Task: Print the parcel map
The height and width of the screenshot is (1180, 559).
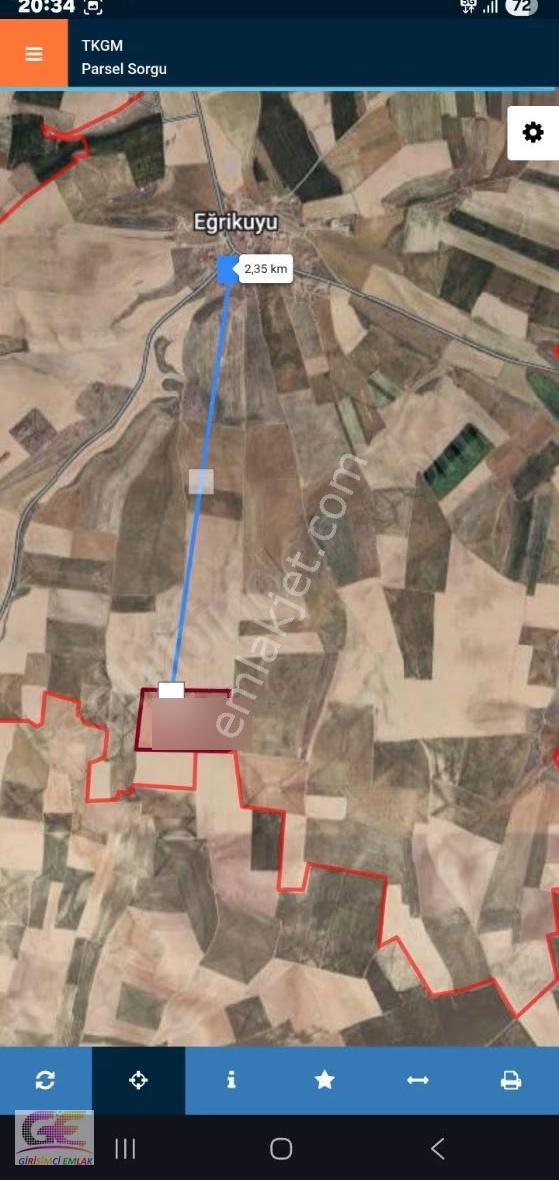Action: [x=511, y=1080]
